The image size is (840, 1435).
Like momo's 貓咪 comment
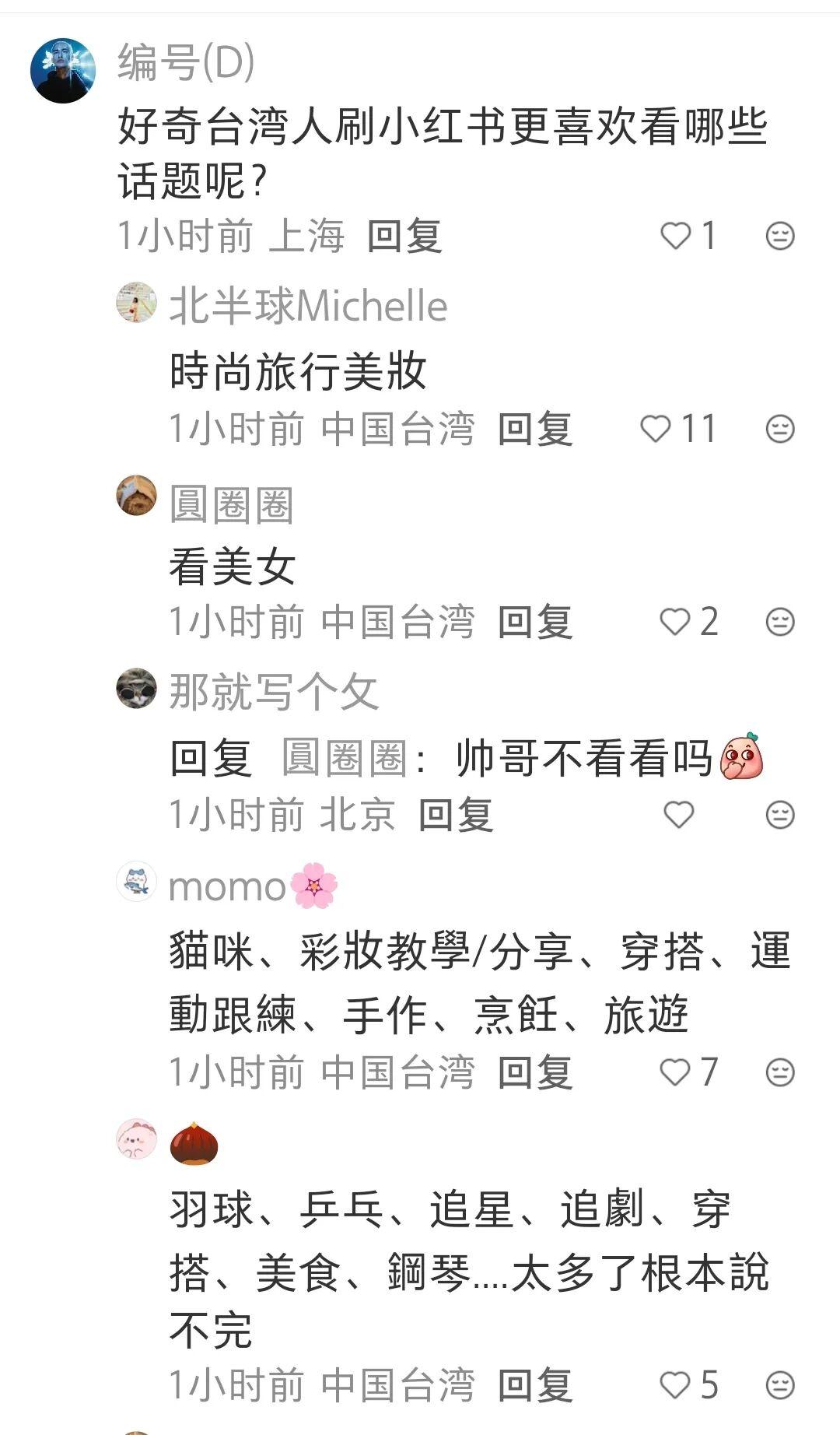pos(675,1072)
